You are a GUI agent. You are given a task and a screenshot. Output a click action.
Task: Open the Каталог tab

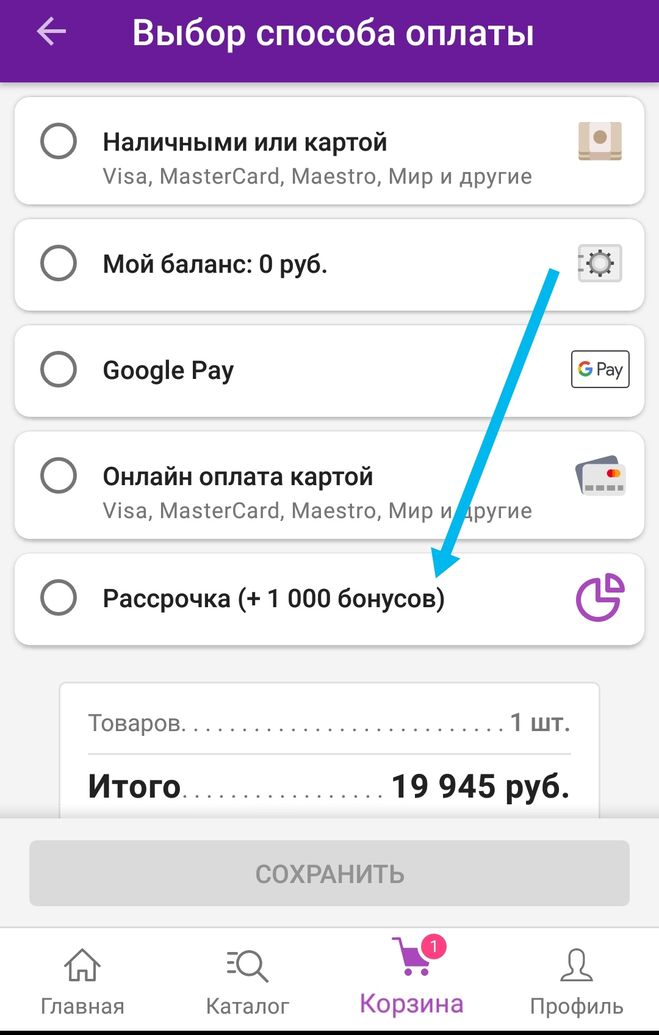click(247, 982)
